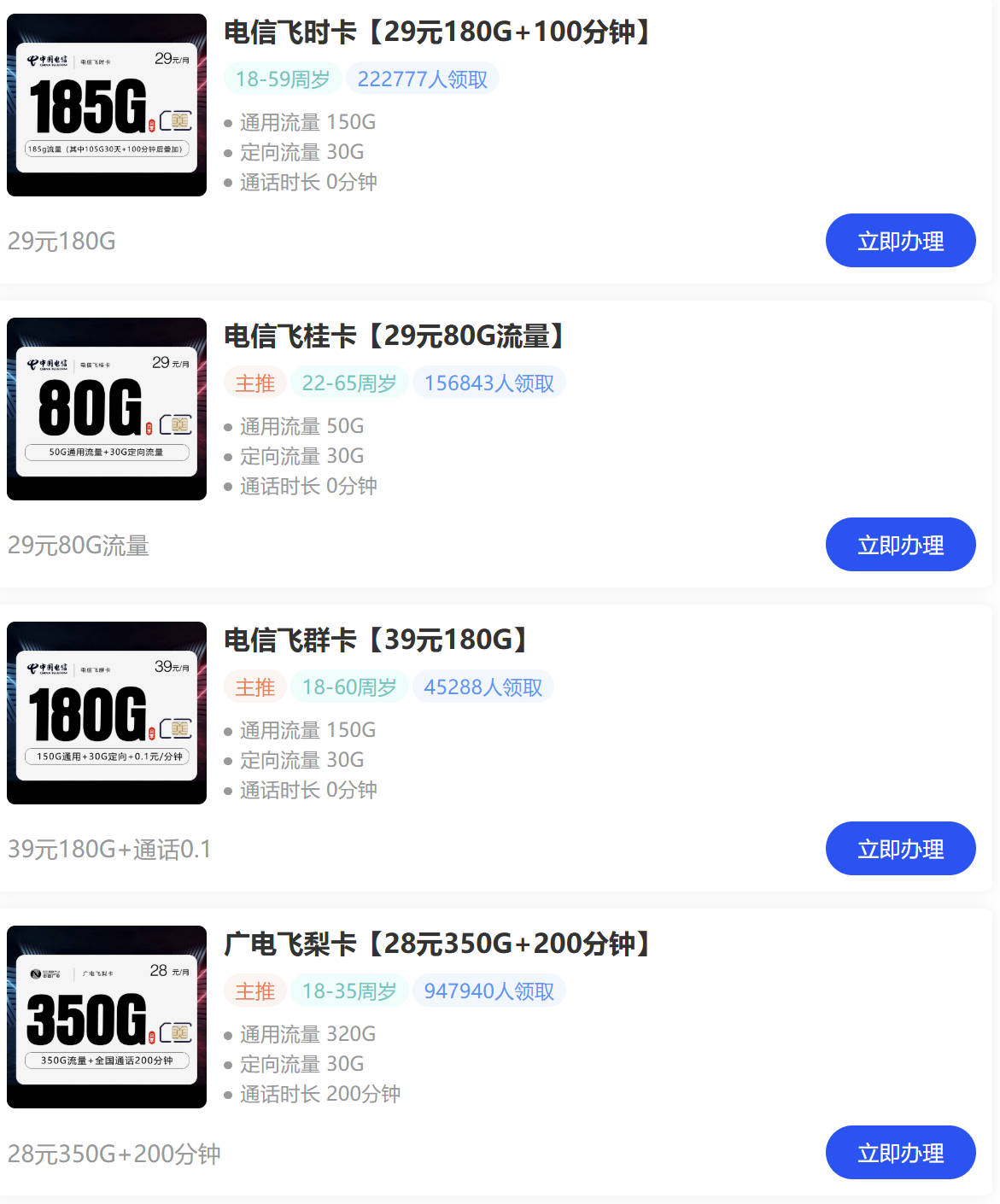Click 立即办理 for 广电飞梨卡
This screenshot has width=1000, height=1204.
[x=900, y=1152]
